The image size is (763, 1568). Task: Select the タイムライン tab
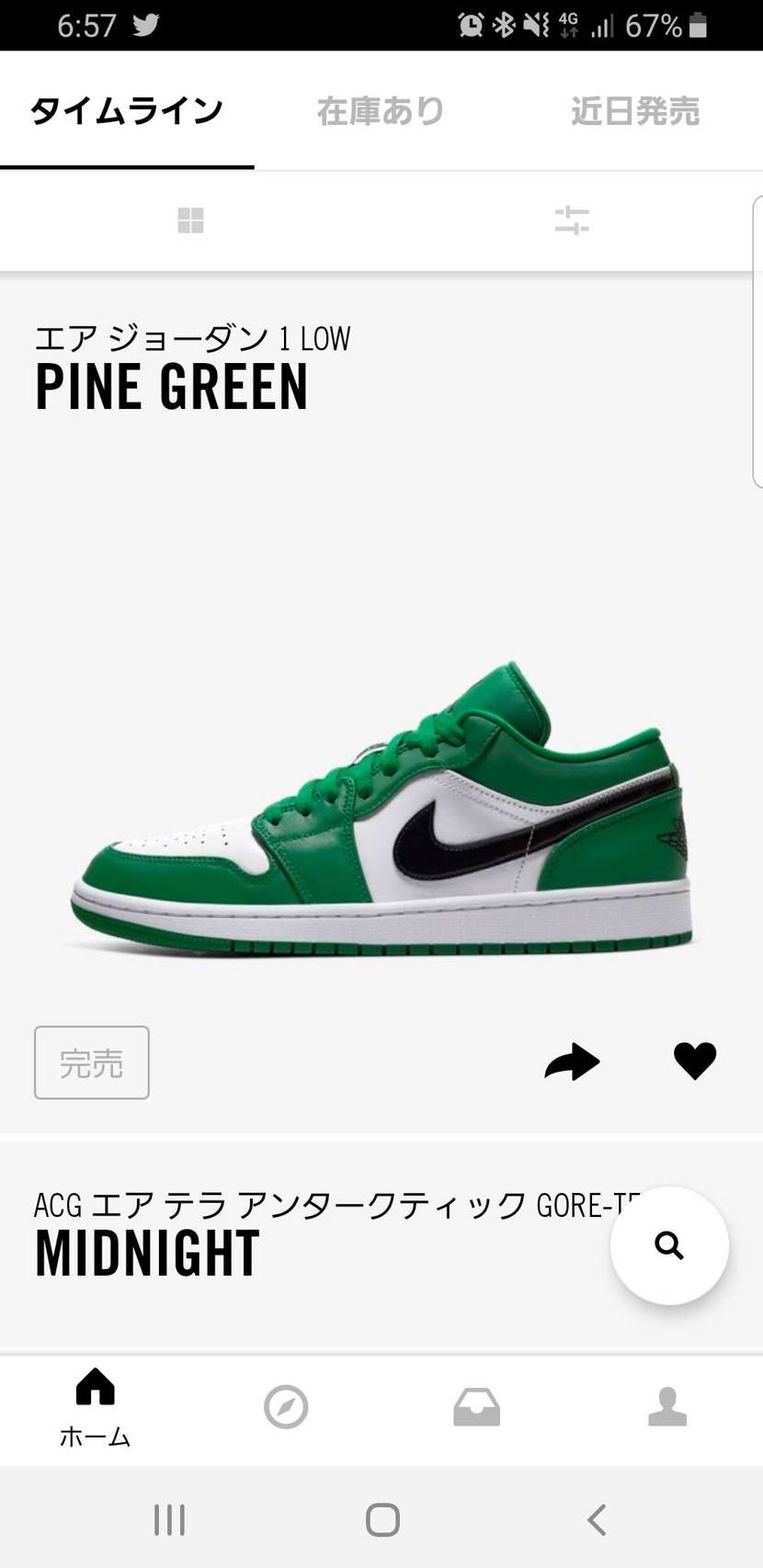tap(127, 111)
